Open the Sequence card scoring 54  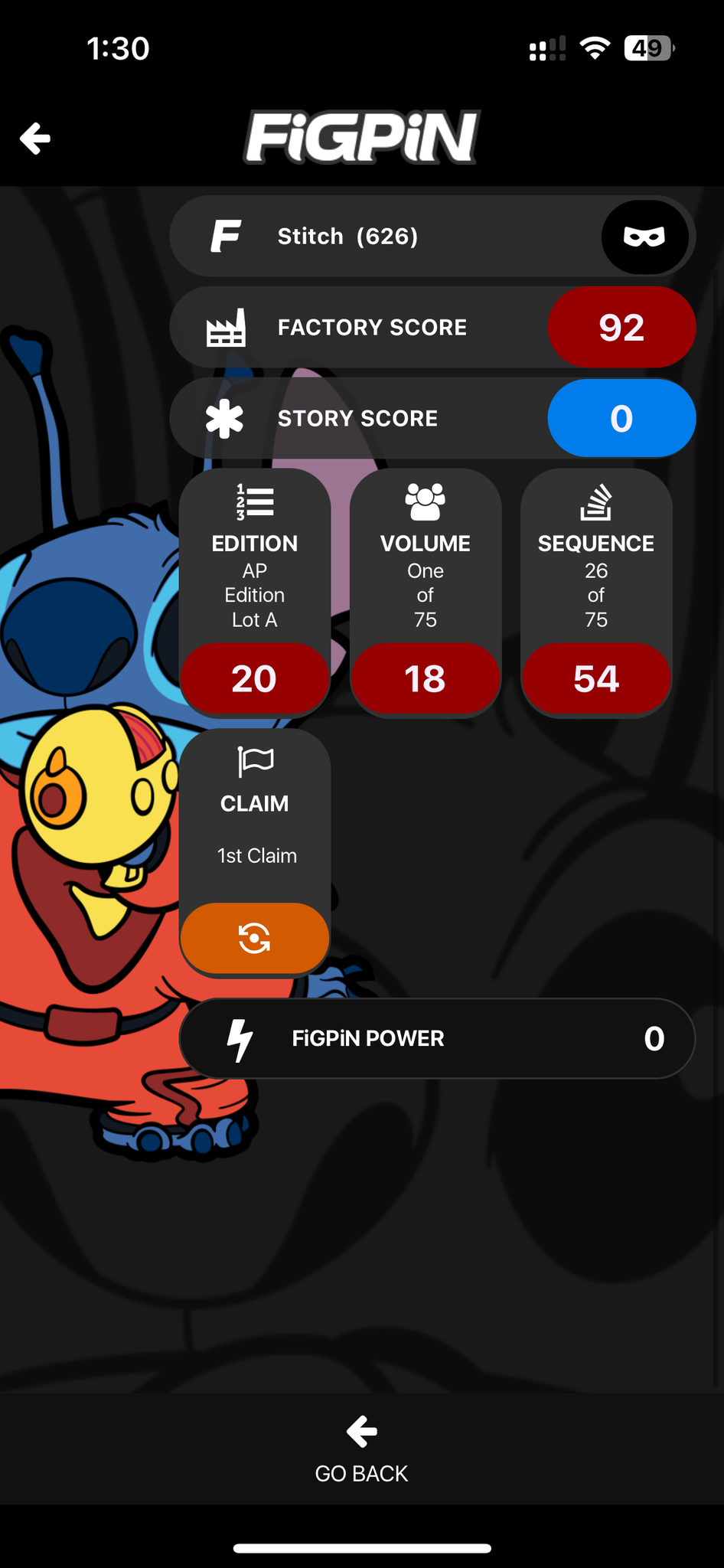tap(595, 592)
